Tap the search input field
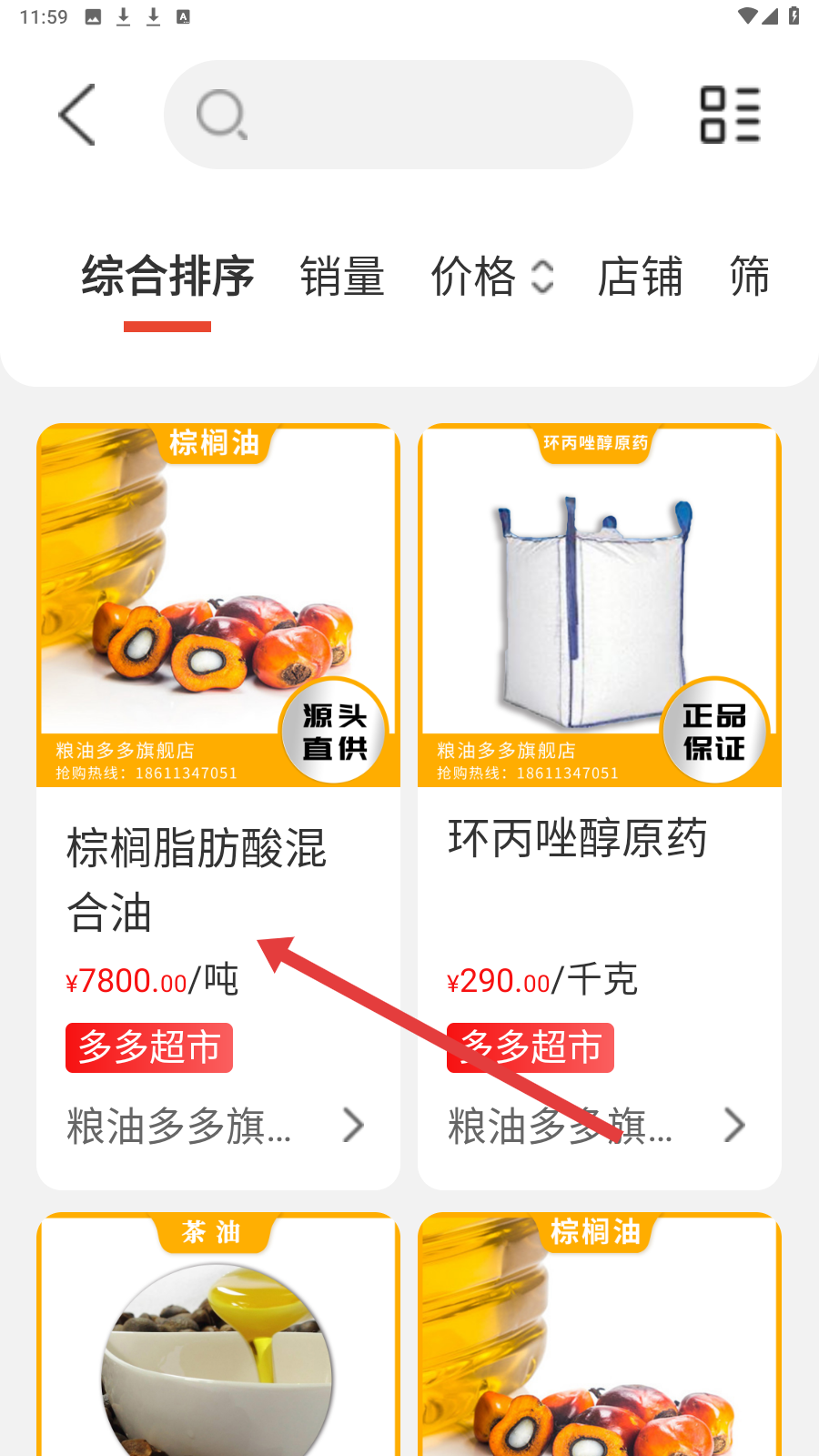The image size is (819, 1456). pos(399,115)
